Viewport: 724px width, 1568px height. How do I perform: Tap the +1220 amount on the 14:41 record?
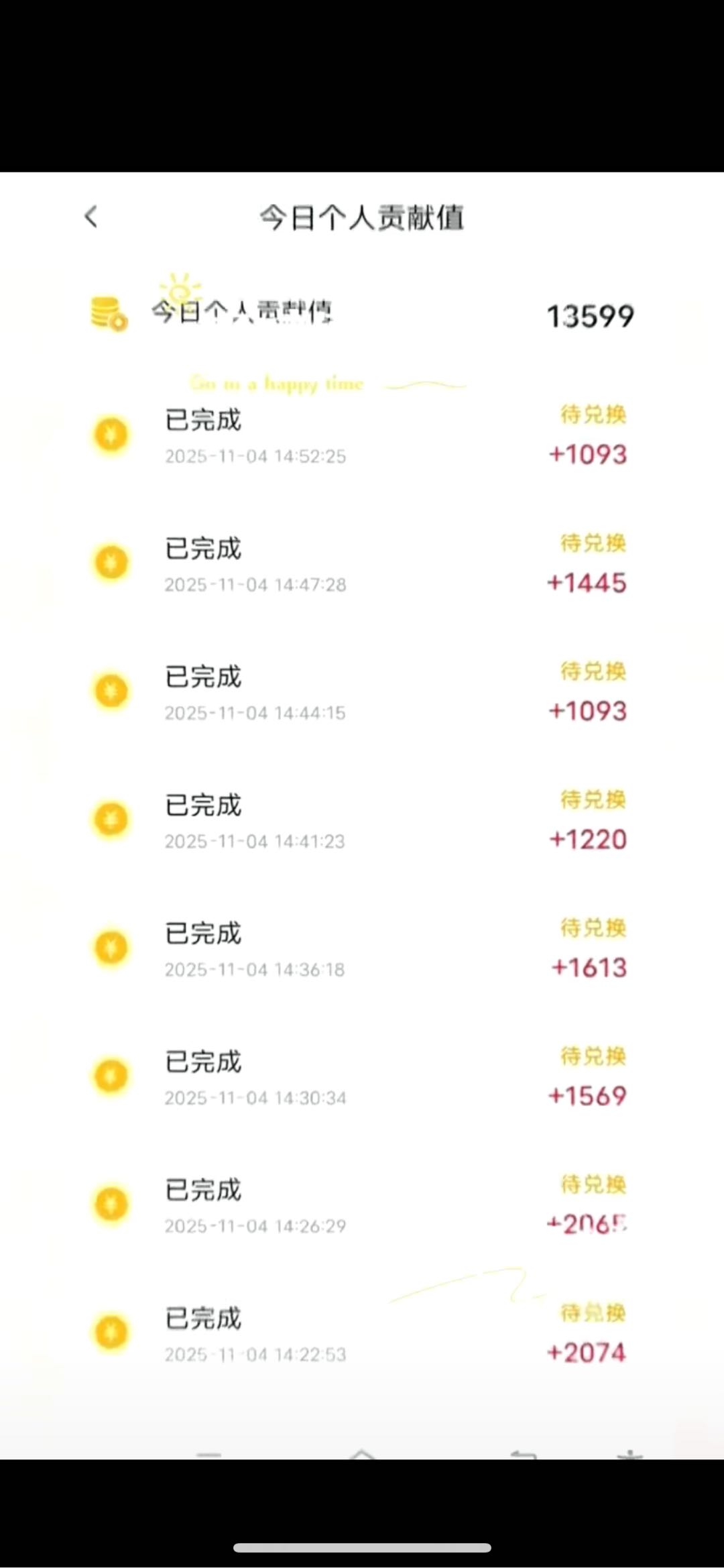coord(587,839)
